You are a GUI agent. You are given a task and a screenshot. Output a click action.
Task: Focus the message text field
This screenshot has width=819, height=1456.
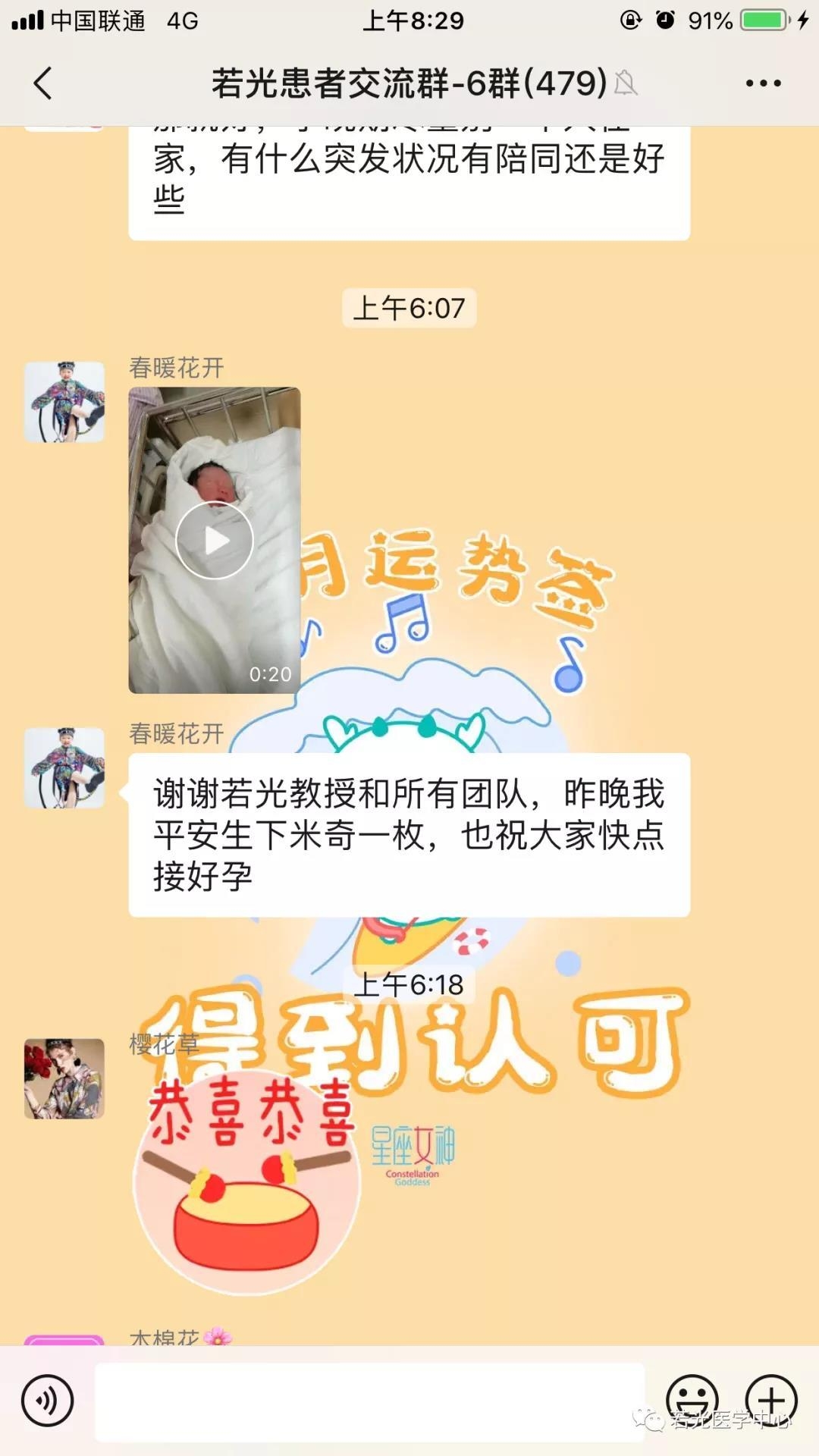(x=369, y=1401)
